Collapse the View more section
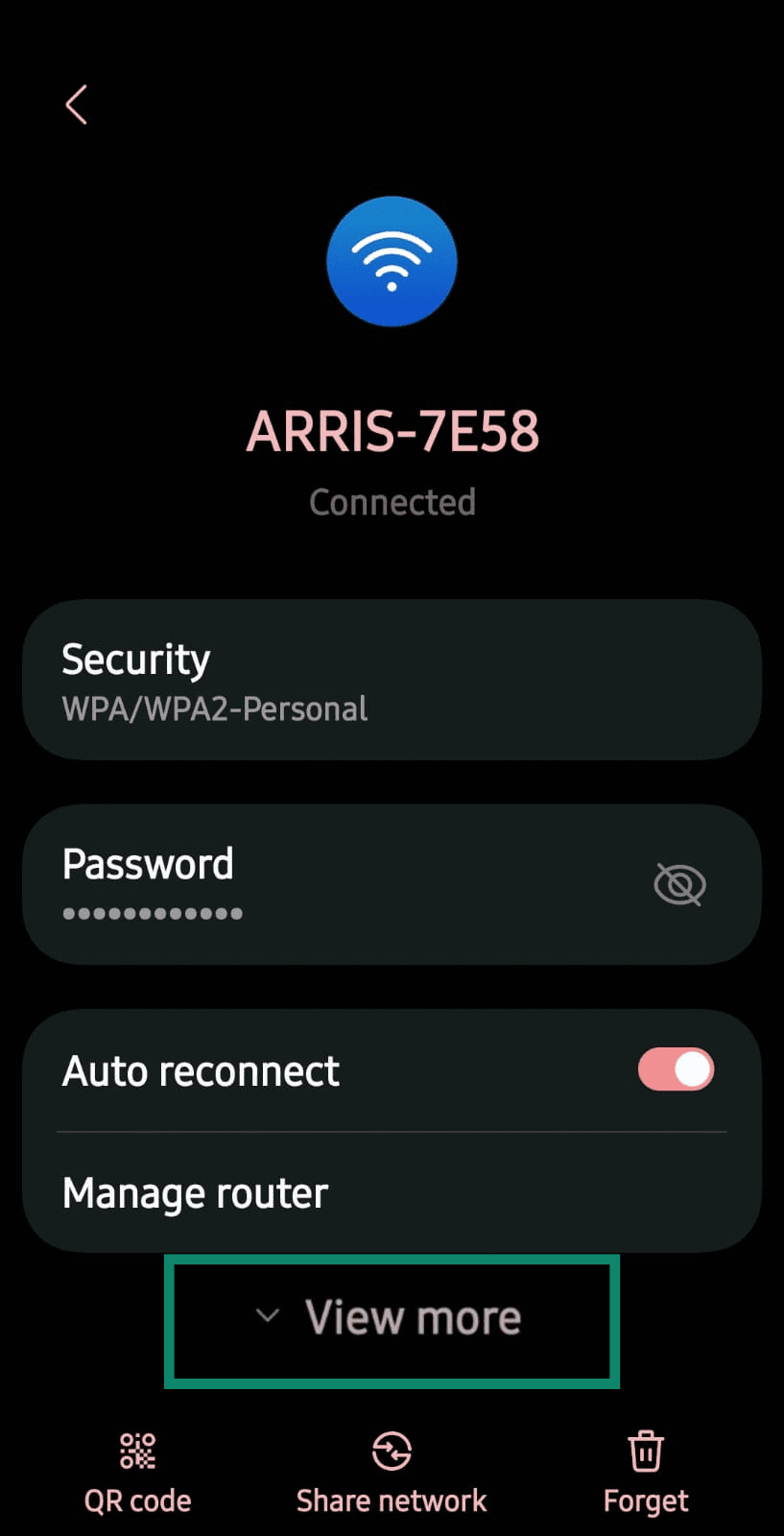The height and width of the screenshot is (1536, 784). click(x=392, y=1317)
